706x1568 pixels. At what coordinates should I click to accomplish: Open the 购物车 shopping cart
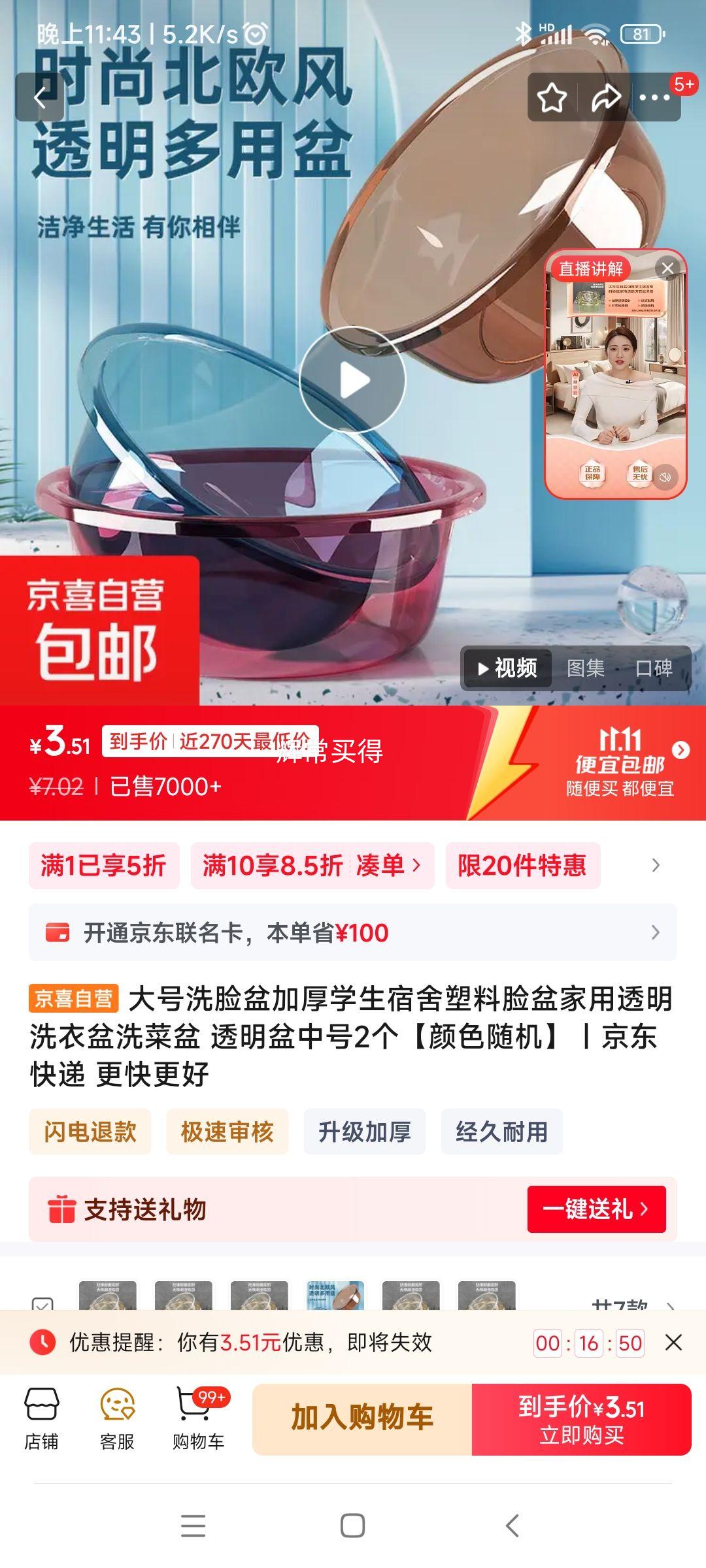198,1418
